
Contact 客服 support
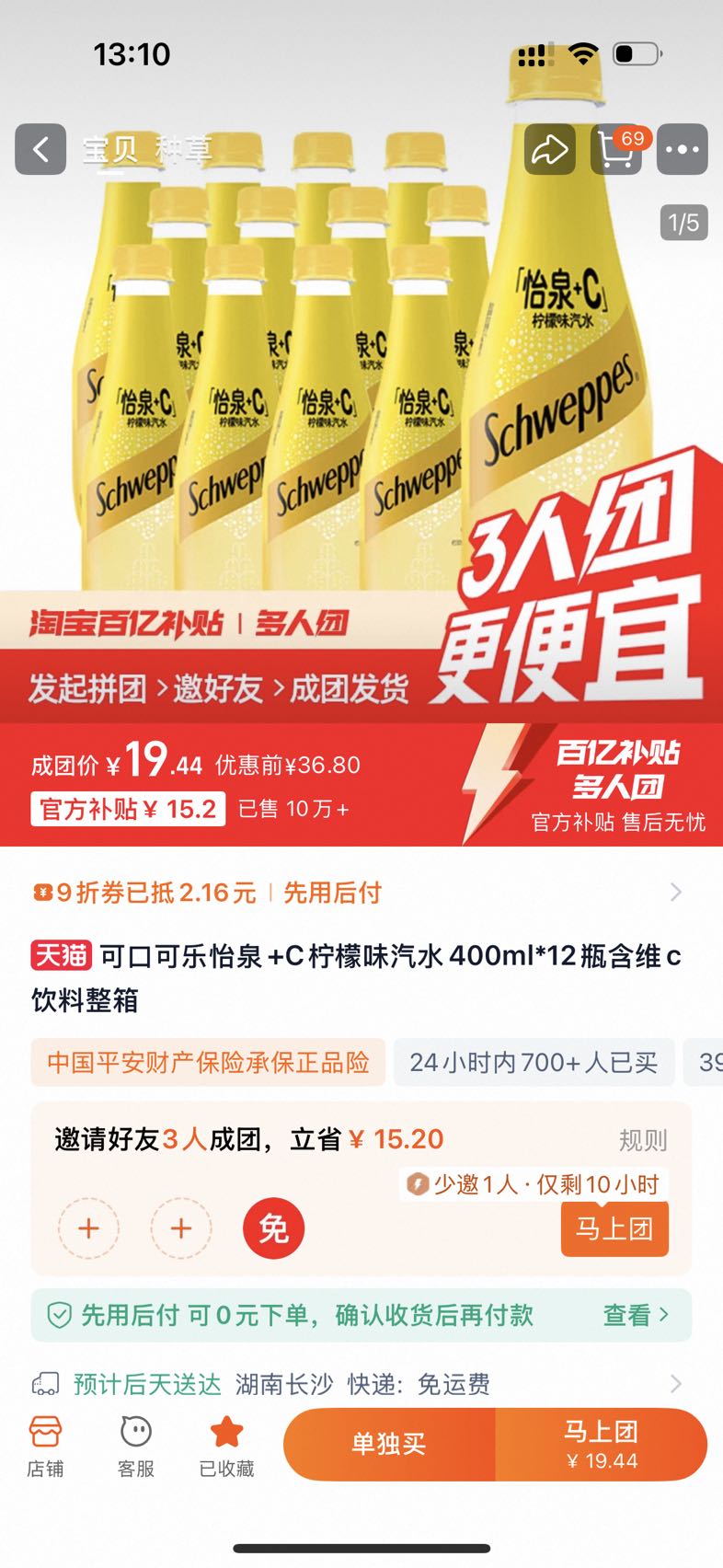[135, 1447]
